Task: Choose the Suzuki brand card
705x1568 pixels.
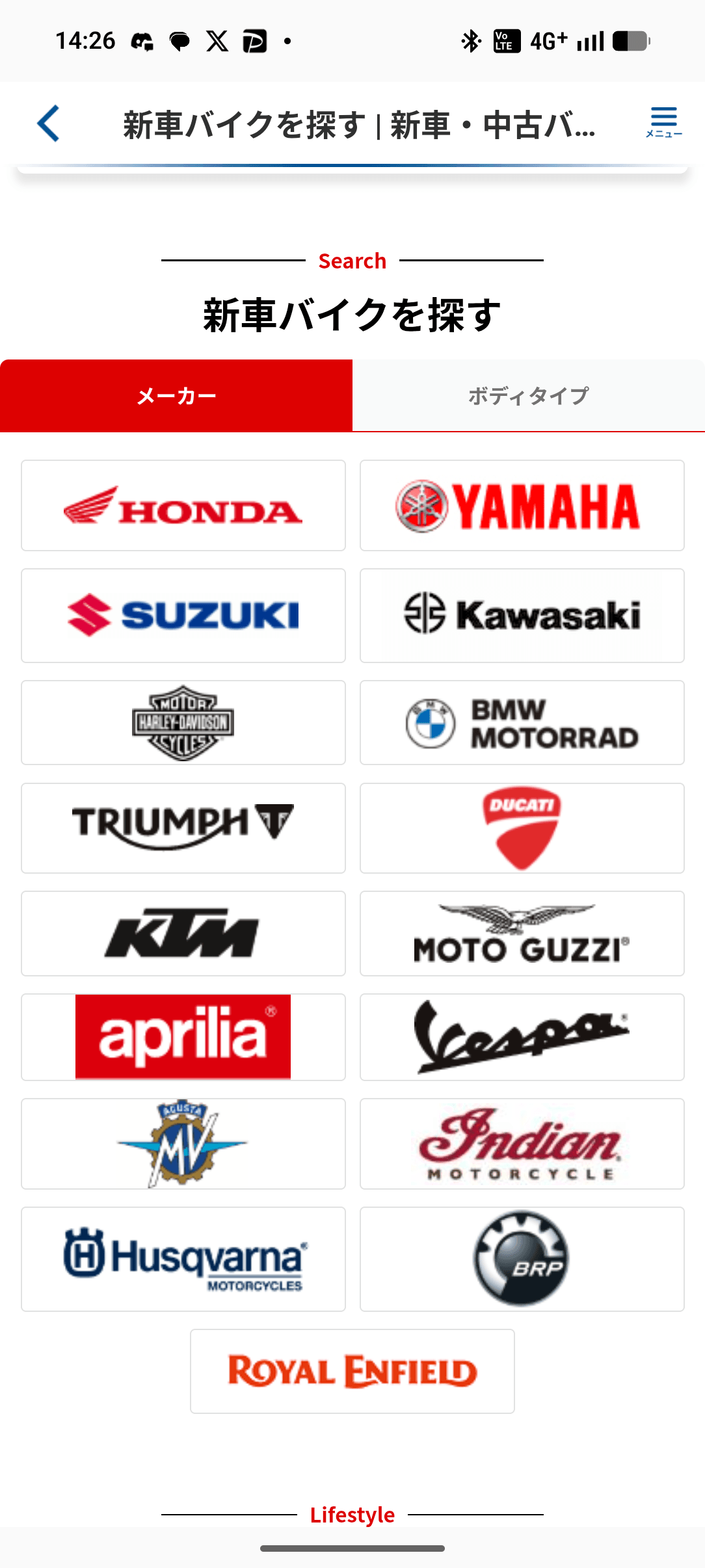Action: [183, 616]
